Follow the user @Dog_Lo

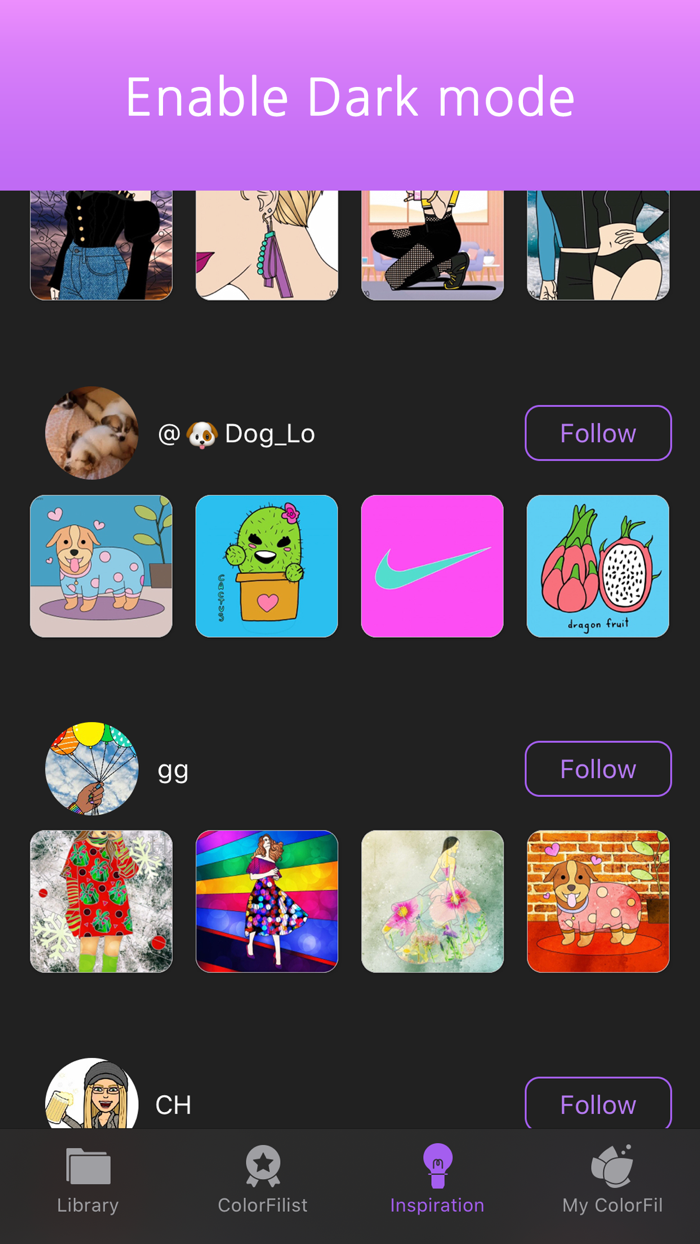598,433
